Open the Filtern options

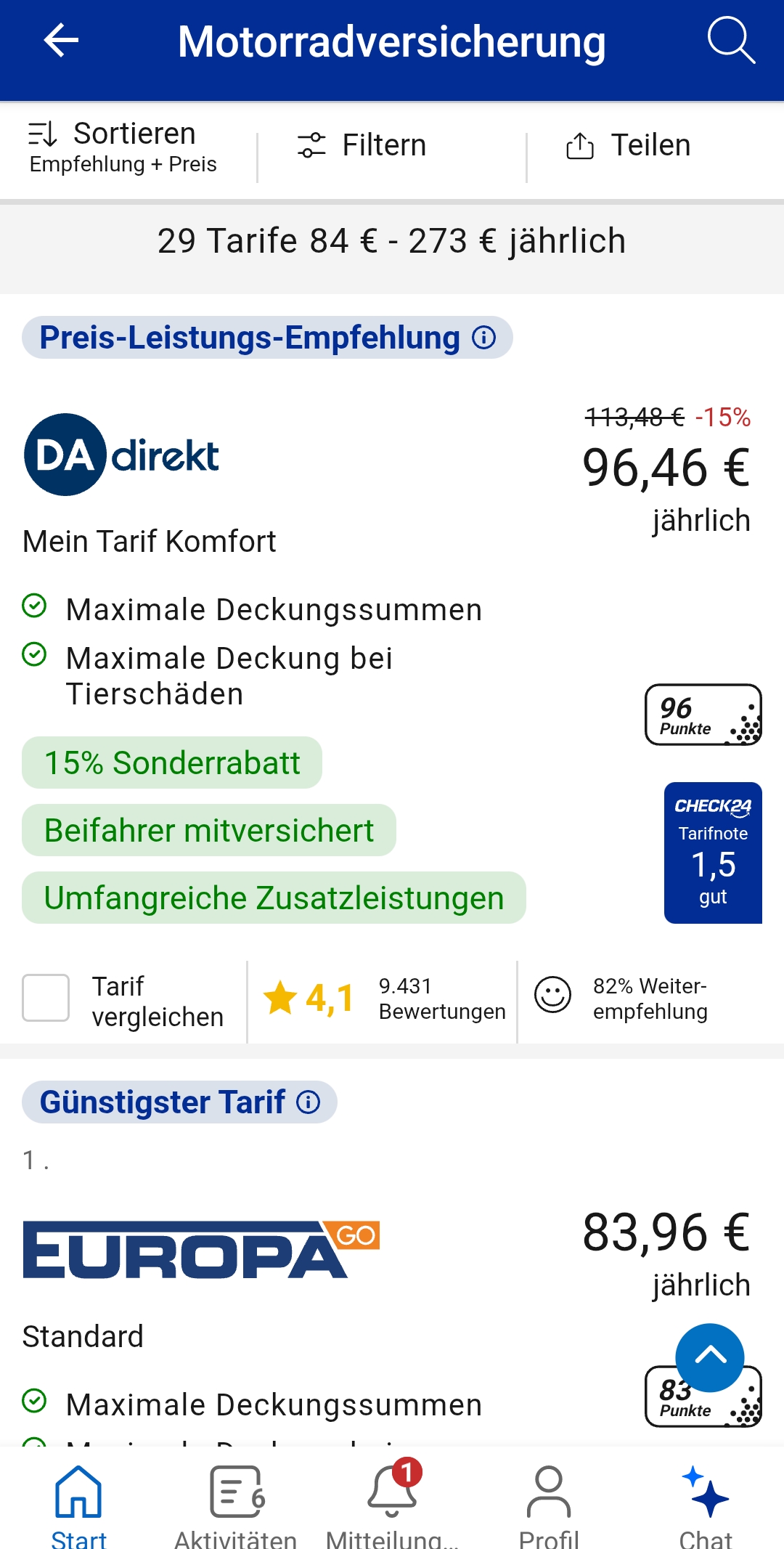point(362,145)
